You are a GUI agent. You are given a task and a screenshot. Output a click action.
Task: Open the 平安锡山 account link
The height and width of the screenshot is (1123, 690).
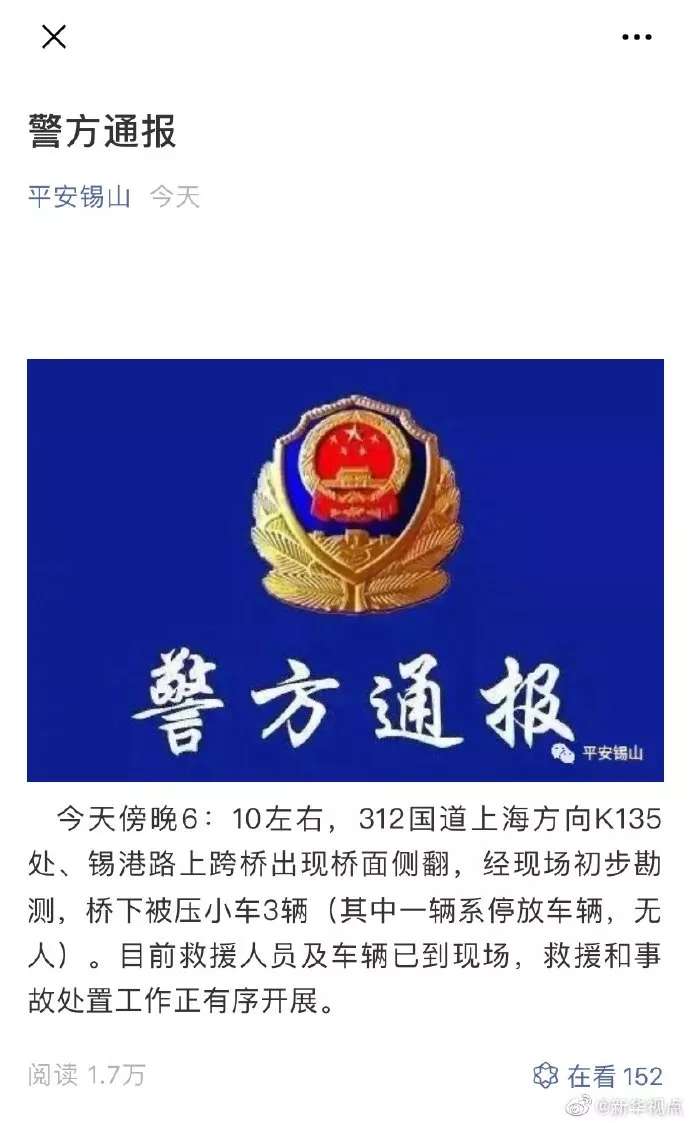tap(80, 196)
